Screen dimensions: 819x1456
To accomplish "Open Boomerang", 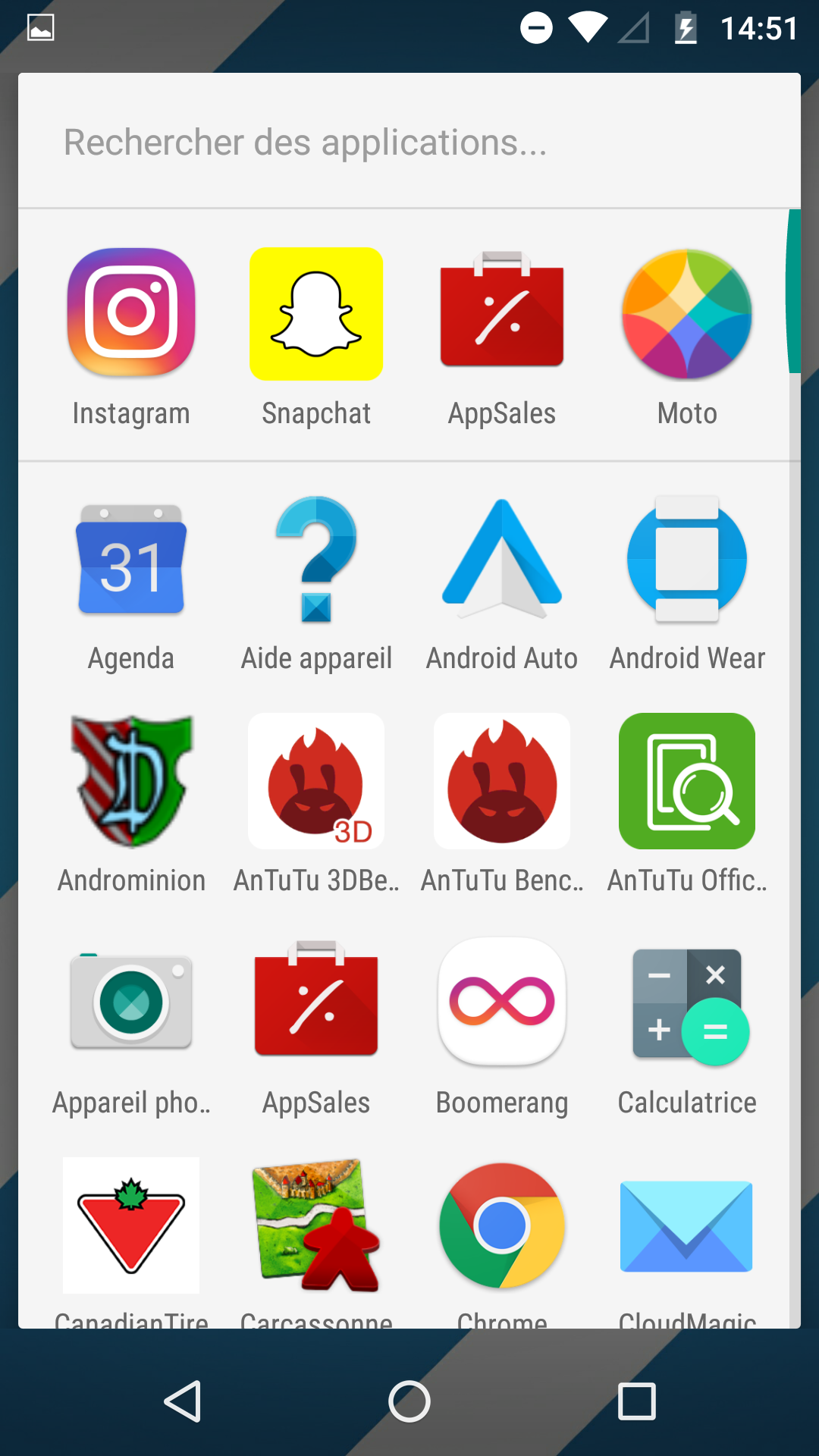I will point(501,1003).
